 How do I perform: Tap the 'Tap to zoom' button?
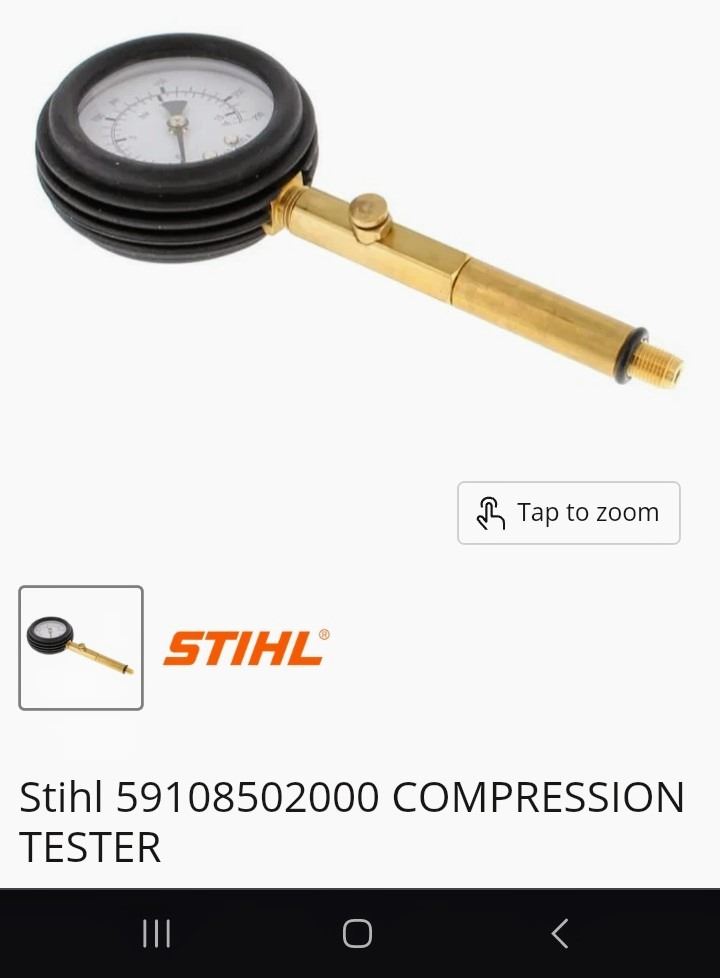(568, 513)
